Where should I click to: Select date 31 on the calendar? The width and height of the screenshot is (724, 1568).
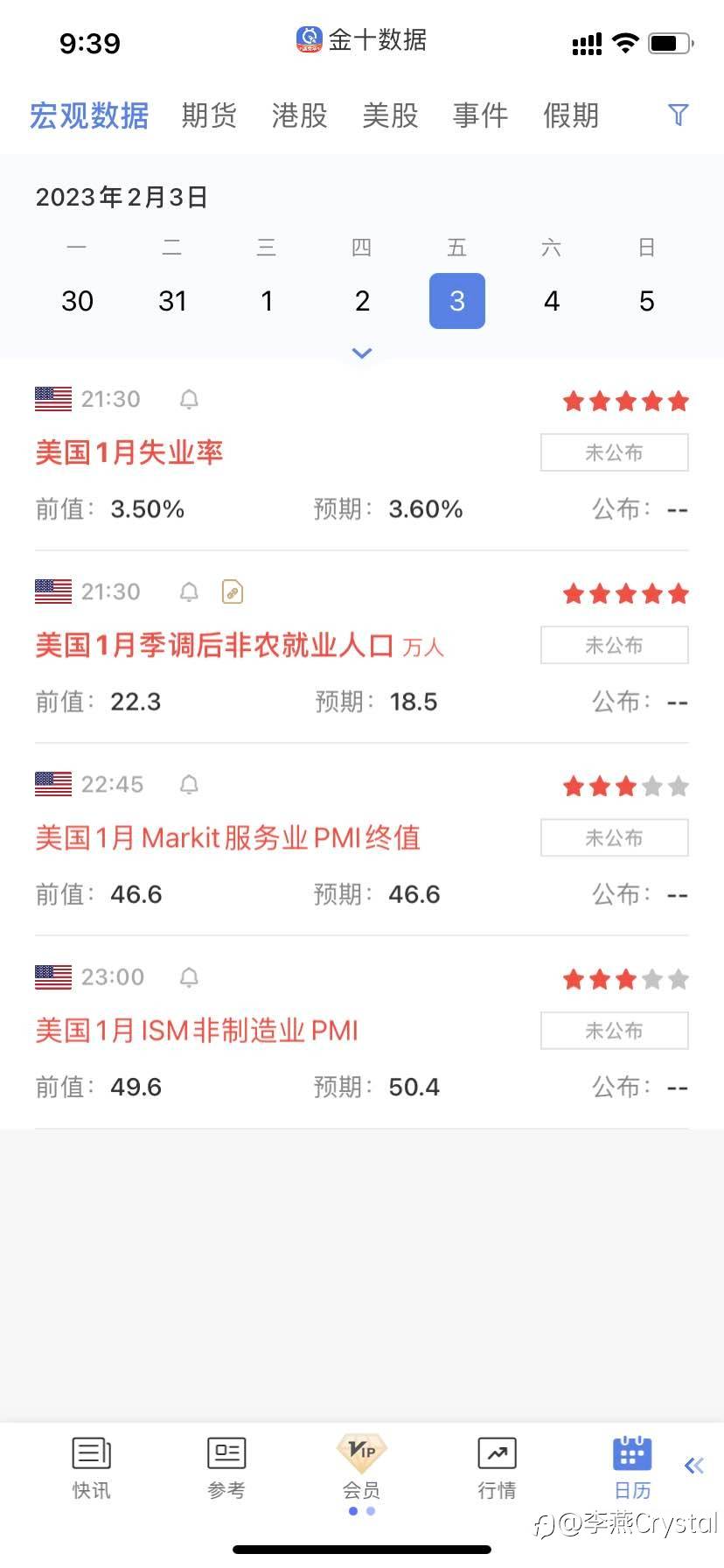pyautogui.click(x=172, y=301)
